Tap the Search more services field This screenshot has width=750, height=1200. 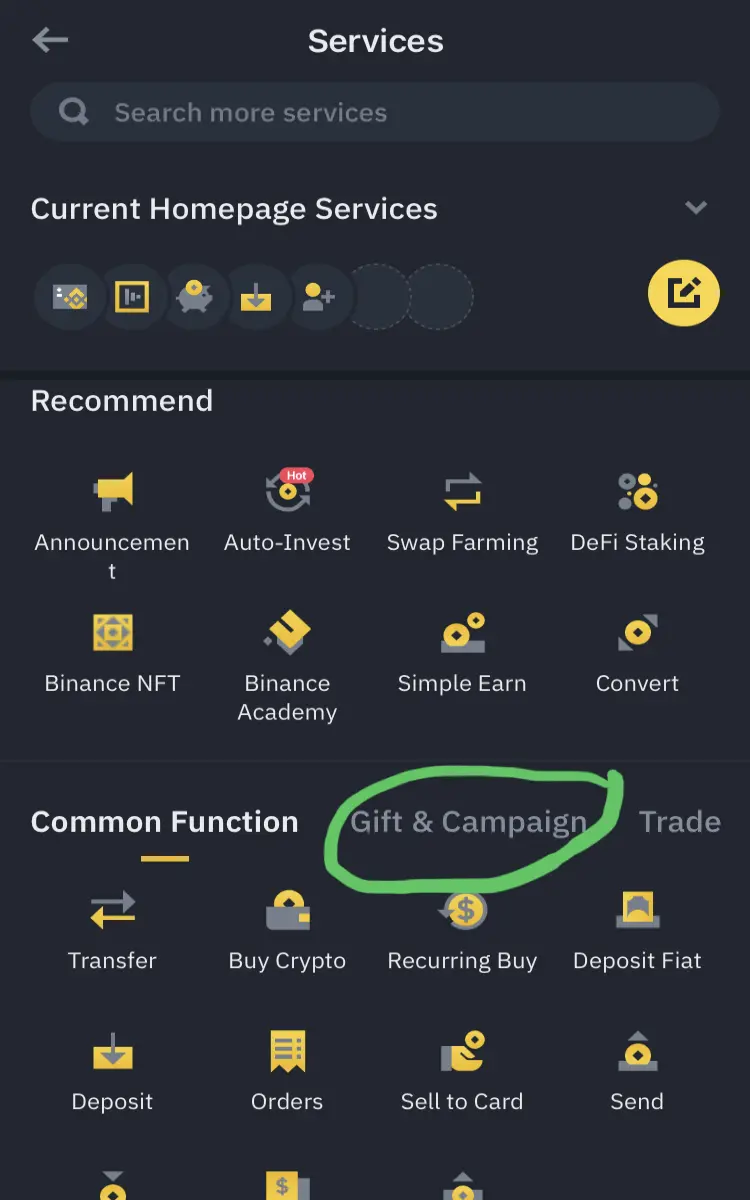tap(375, 112)
